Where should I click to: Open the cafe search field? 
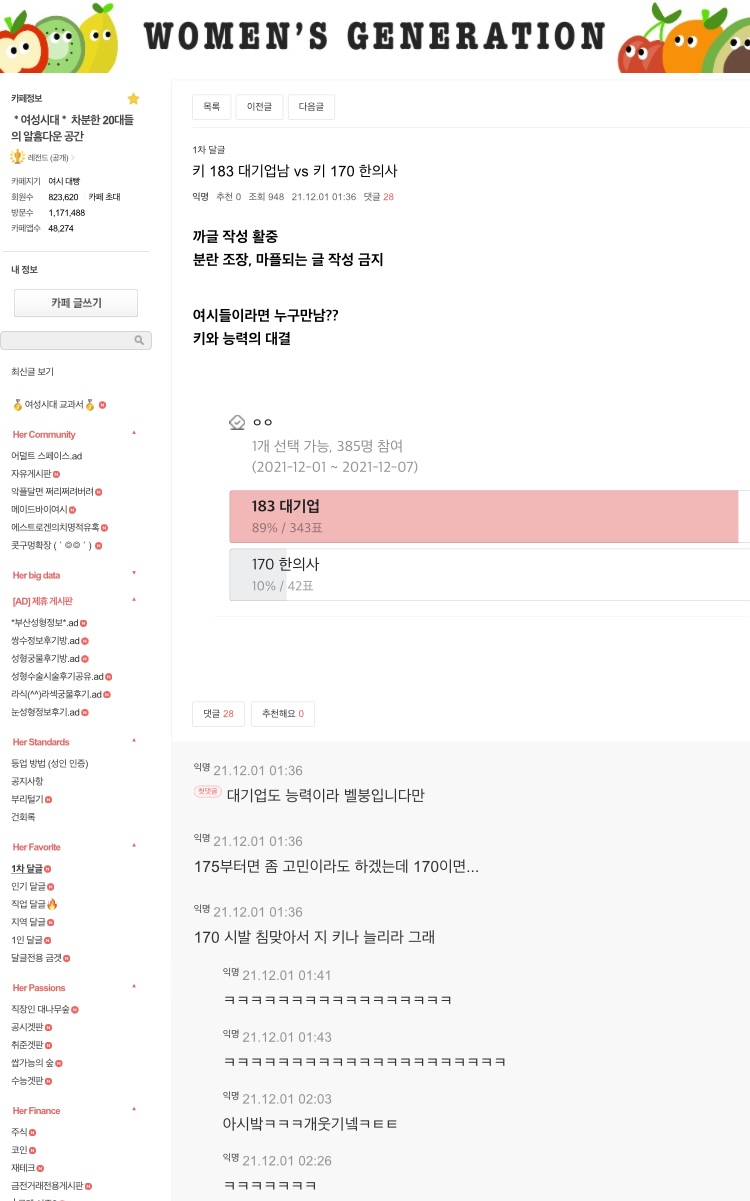(68, 340)
